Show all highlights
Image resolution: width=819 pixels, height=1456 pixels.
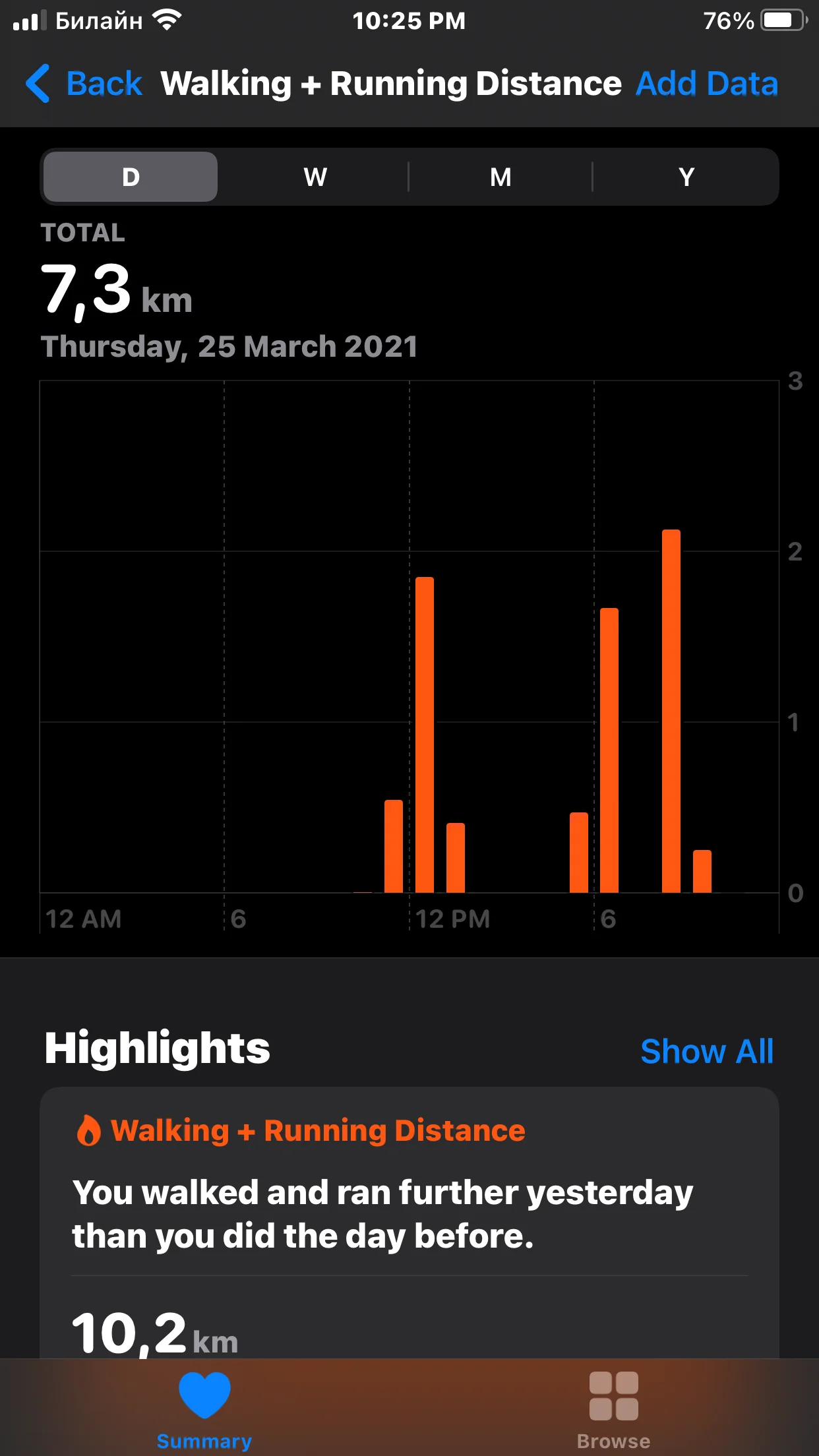706,1051
